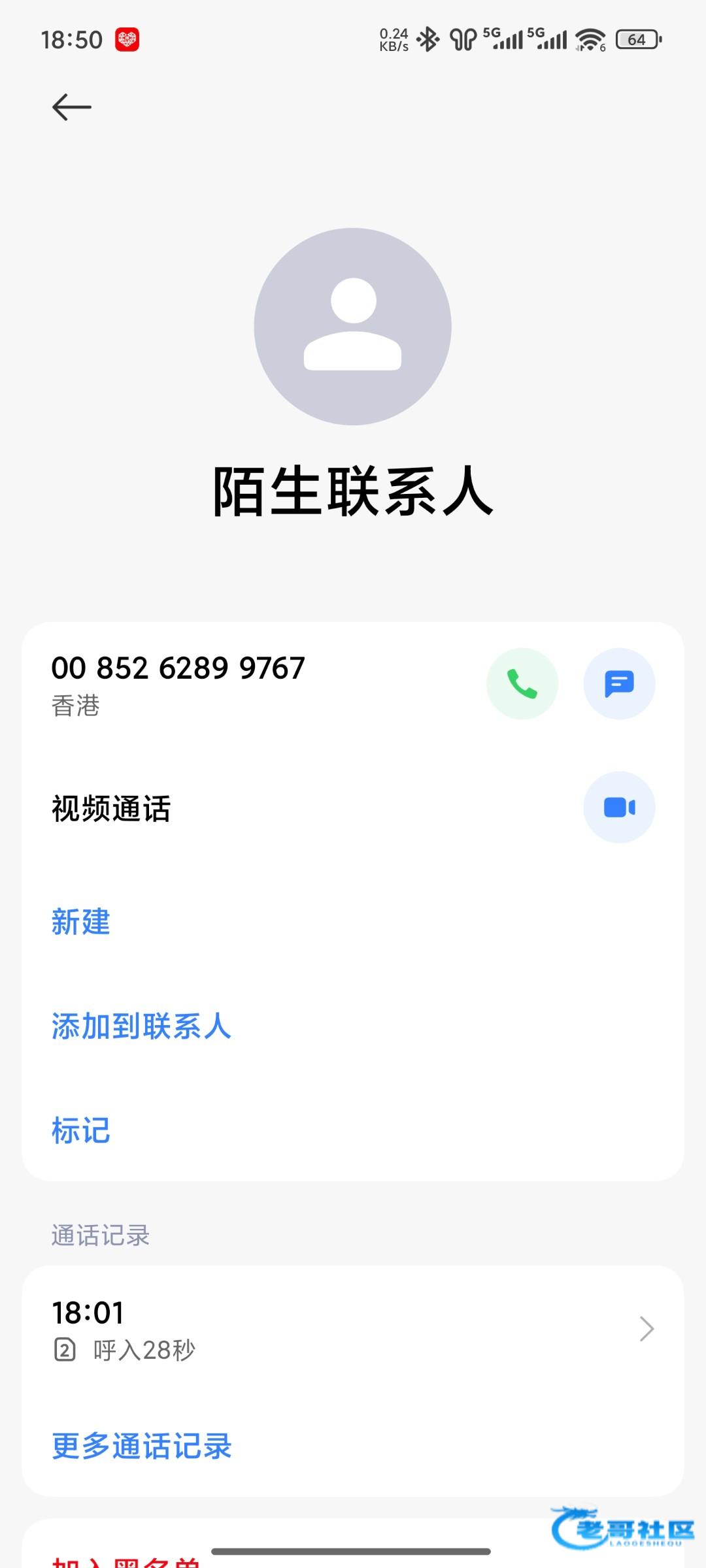This screenshot has height=1568, width=706.
Task: Tap 新建 to create a new contact
Action: pos(81,922)
